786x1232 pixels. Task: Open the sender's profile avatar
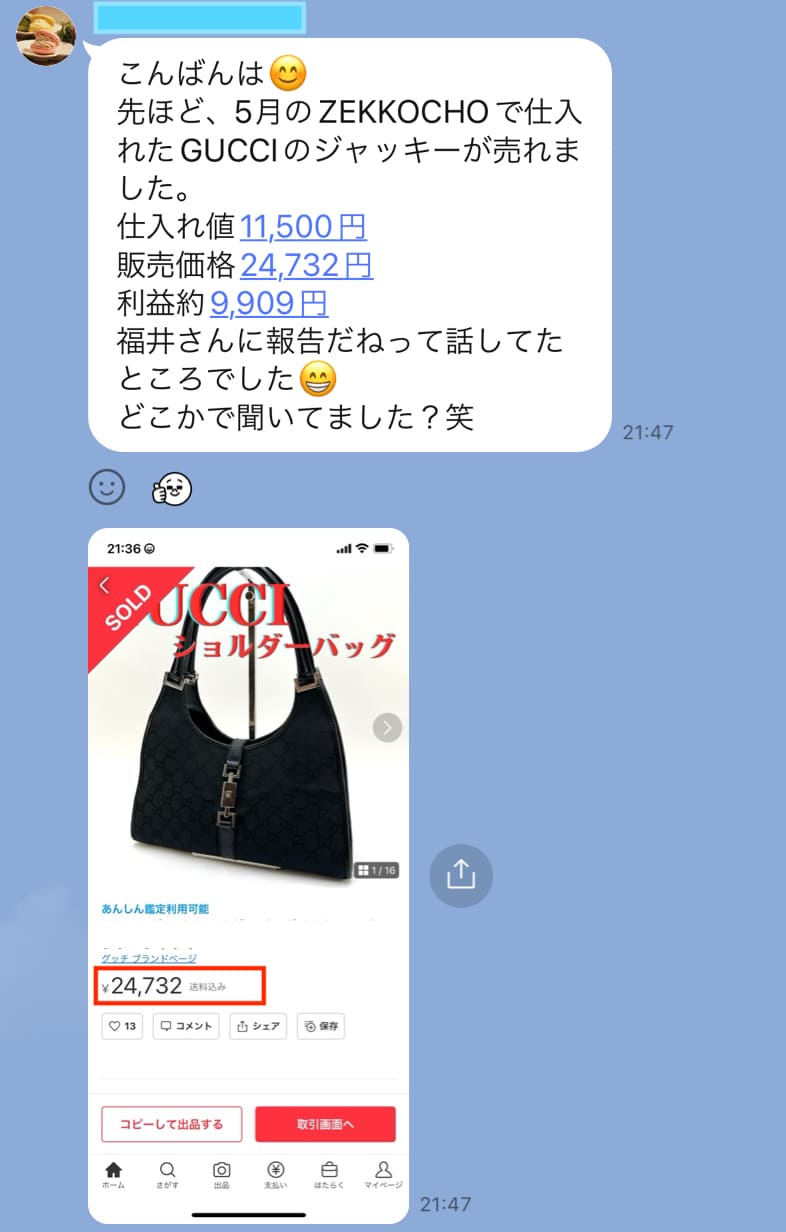click(46, 35)
